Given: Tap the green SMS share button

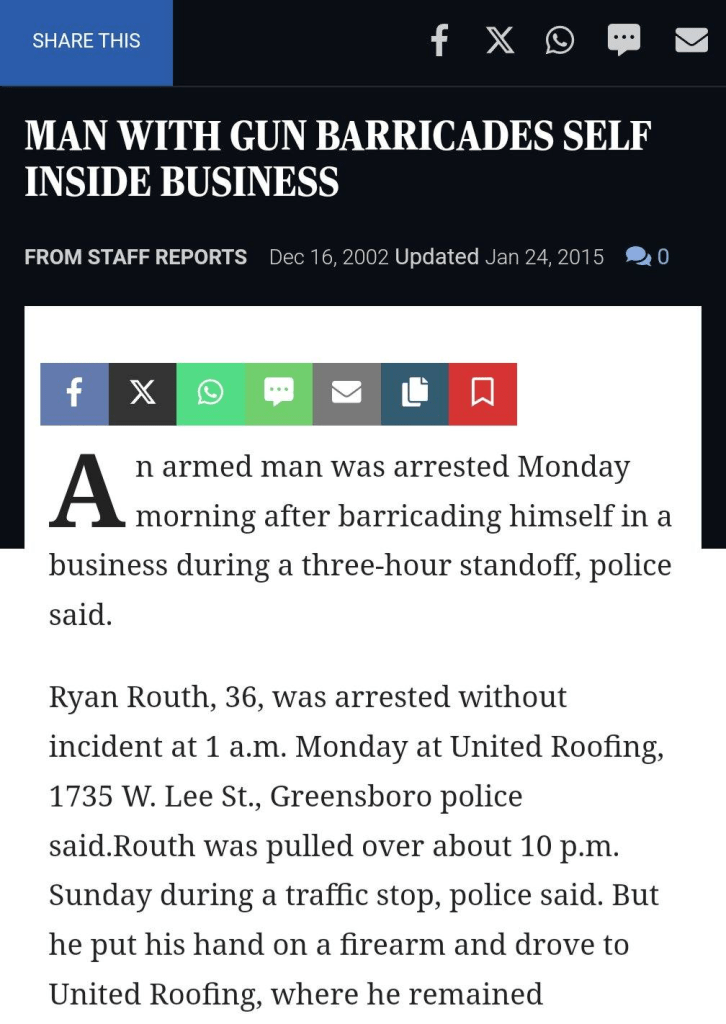Looking at the screenshot, I should (278, 394).
